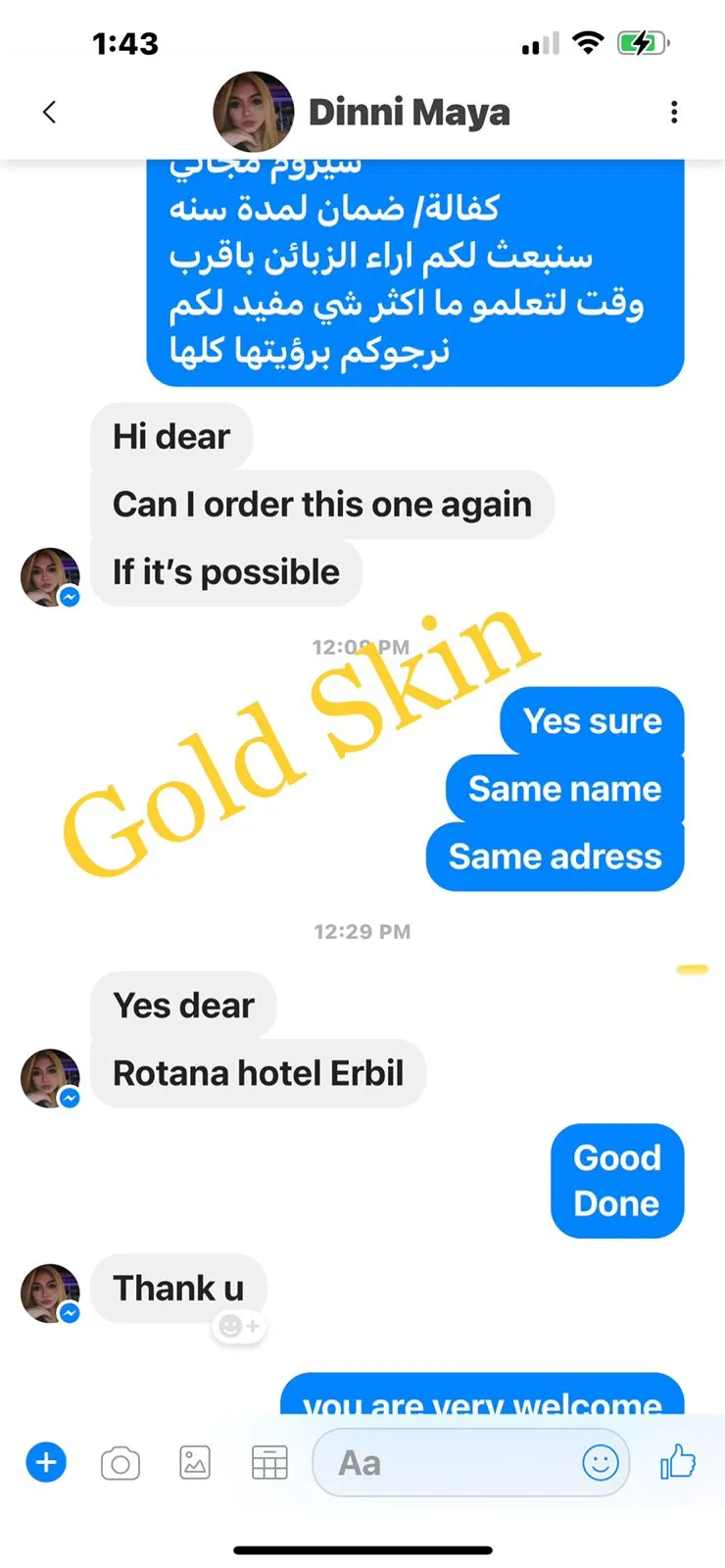Open the photo gallery picker

[195, 1463]
